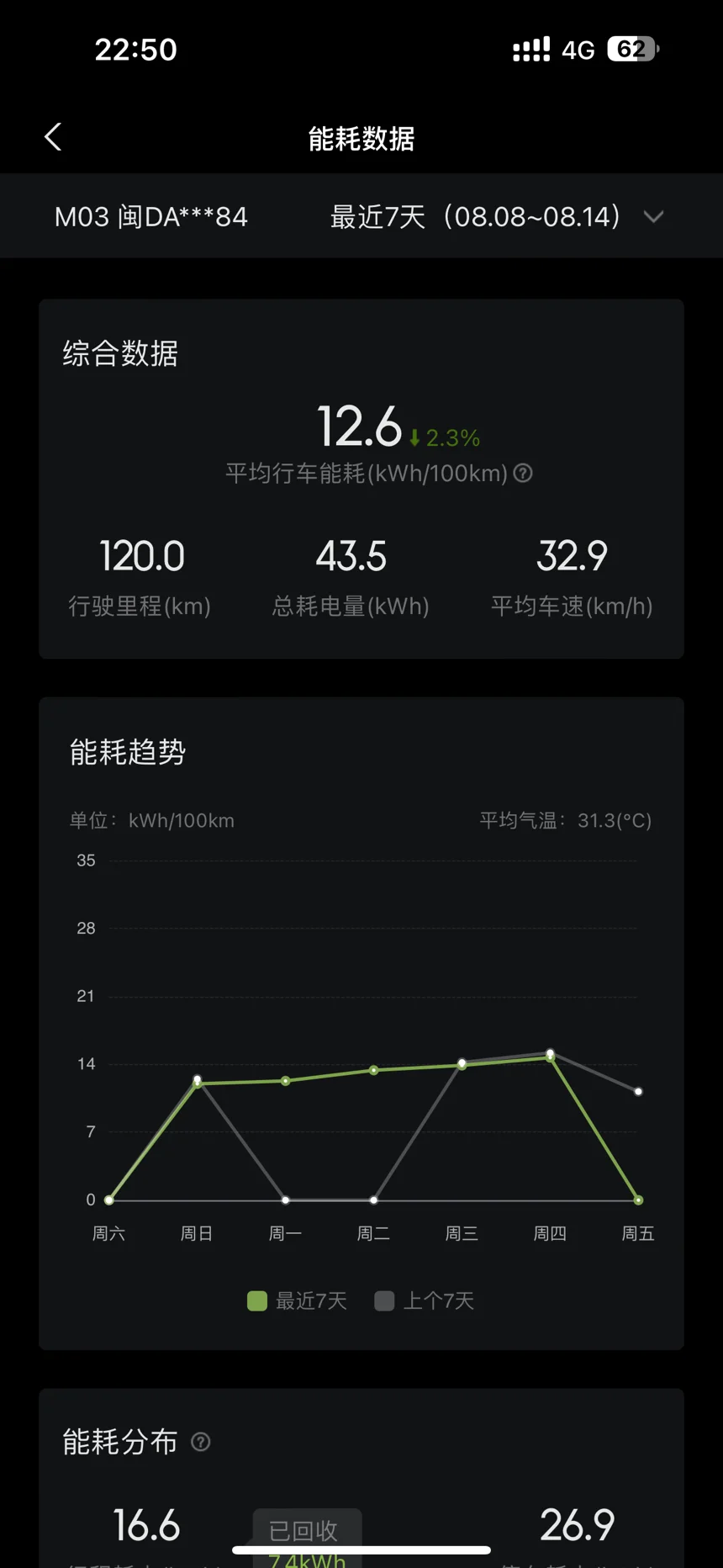Toggle the 最近7天 legend series
This screenshot has width=723, height=1568.
pos(298,1300)
